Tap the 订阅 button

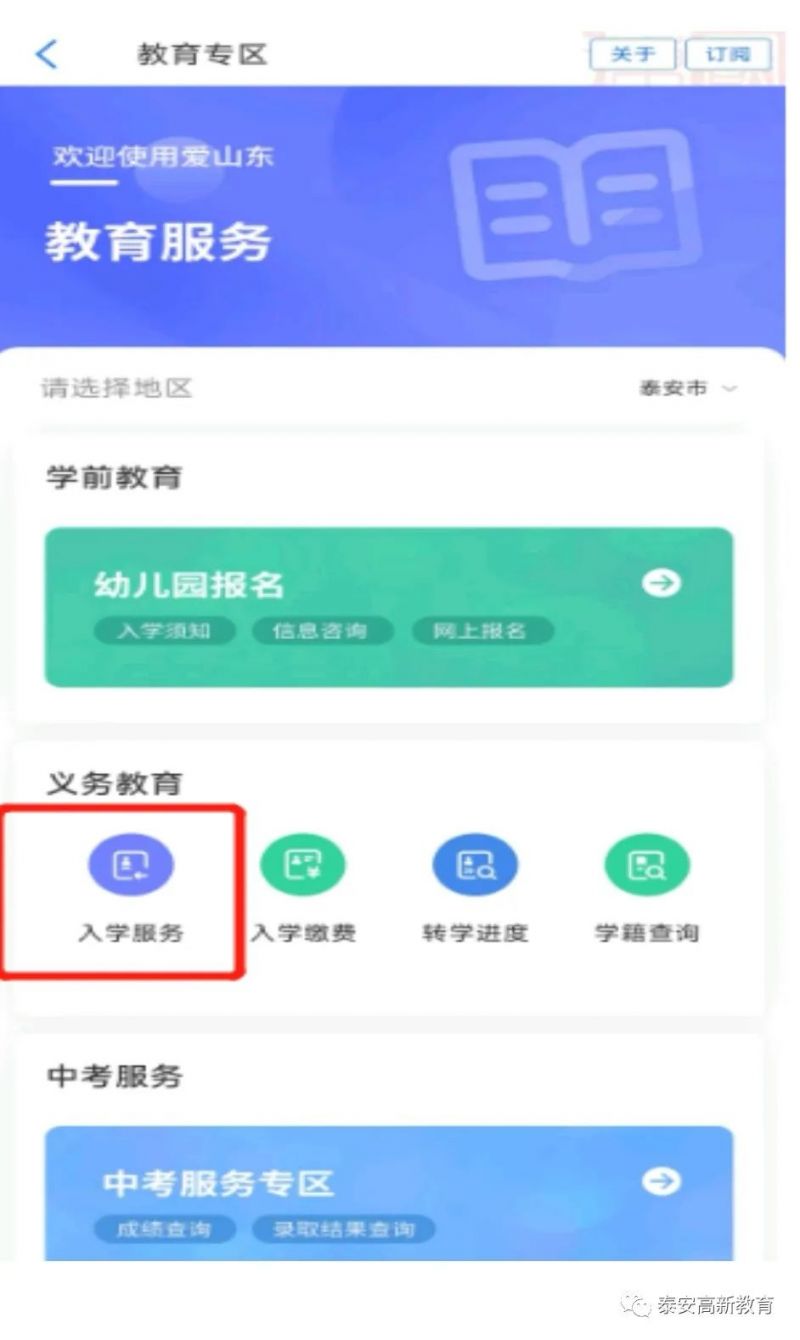pos(728,54)
